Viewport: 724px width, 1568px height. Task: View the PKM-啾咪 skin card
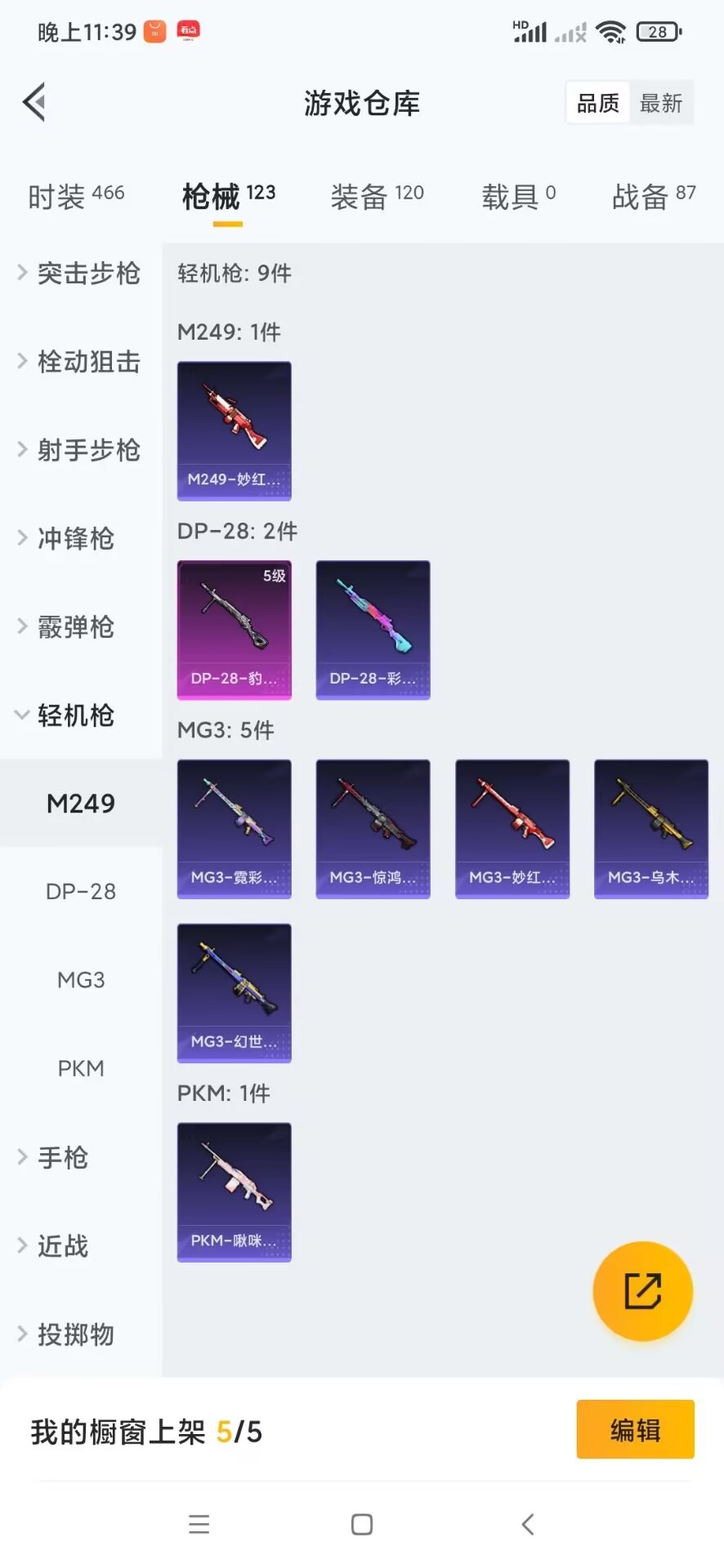tap(234, 1192)
